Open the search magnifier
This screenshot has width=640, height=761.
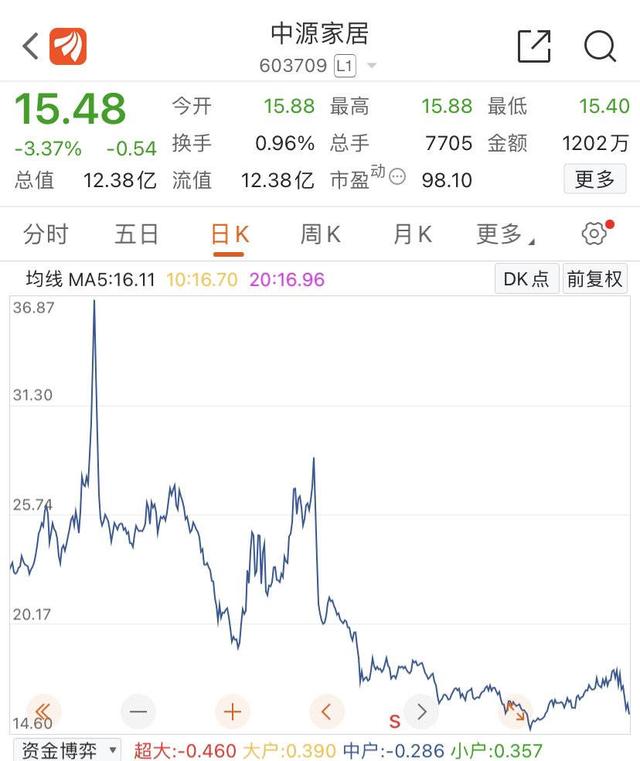pos(600,45)
